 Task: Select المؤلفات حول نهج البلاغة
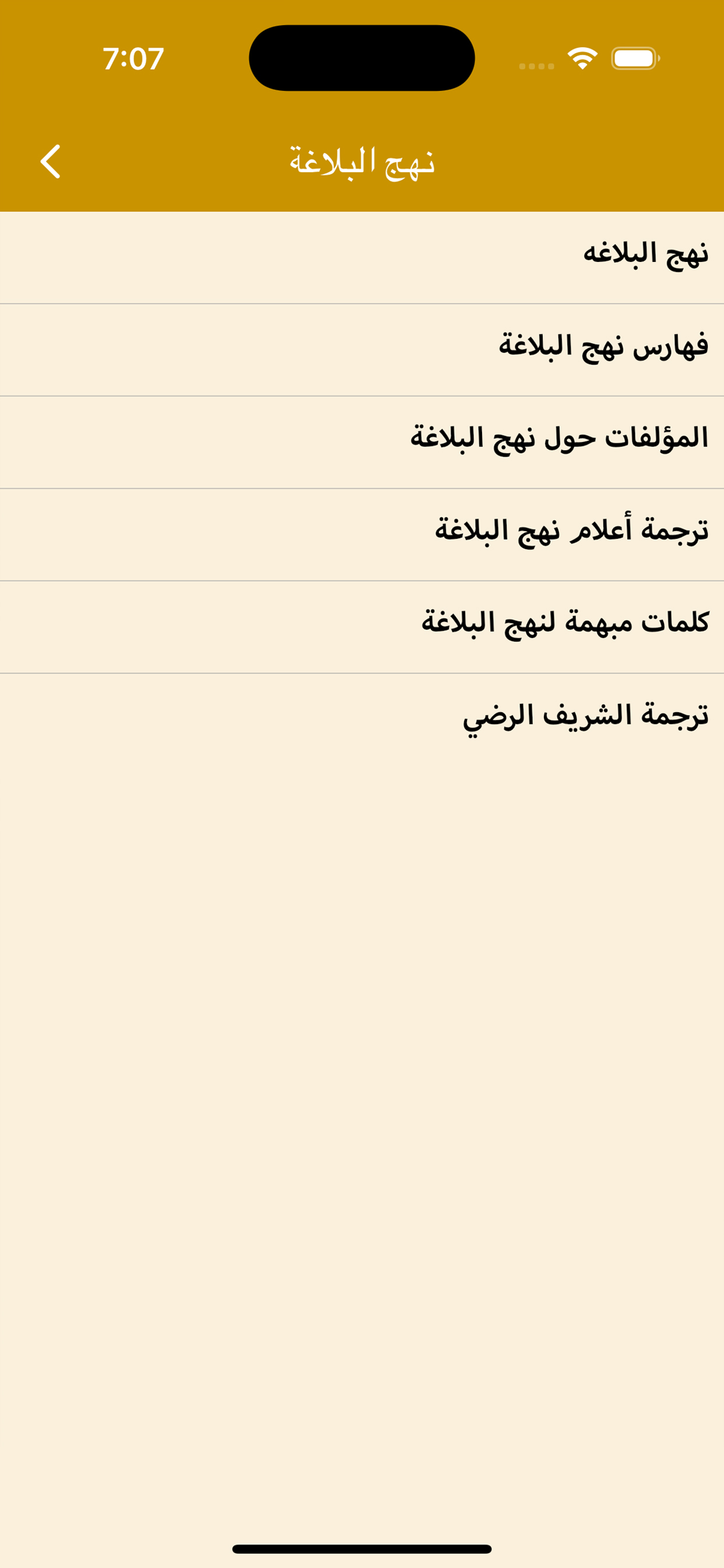[x=558, y=439]
